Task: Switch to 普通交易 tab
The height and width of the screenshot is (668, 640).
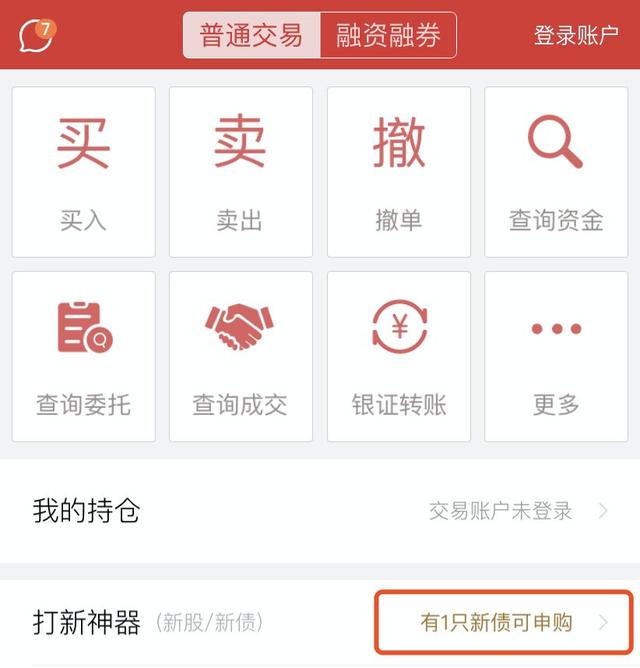Action: [251, 36]
